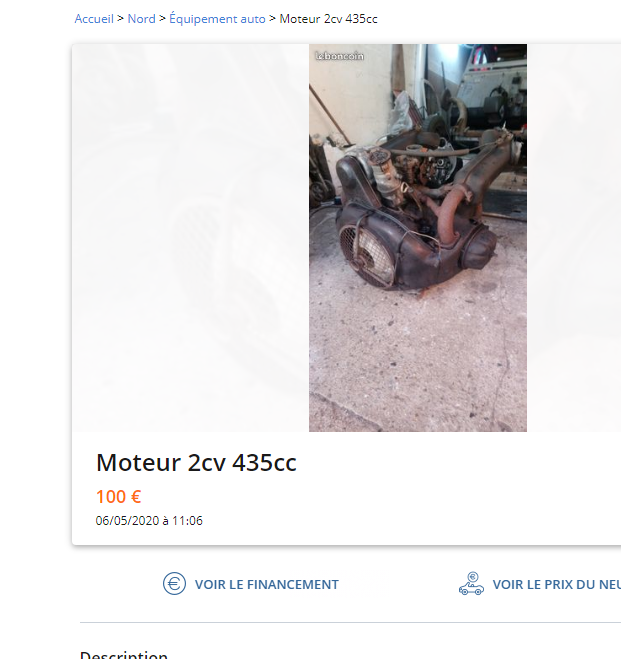Tap Voir le financement
The width and height of the screenshot is (621, 659).
click(x=251, y=585)
